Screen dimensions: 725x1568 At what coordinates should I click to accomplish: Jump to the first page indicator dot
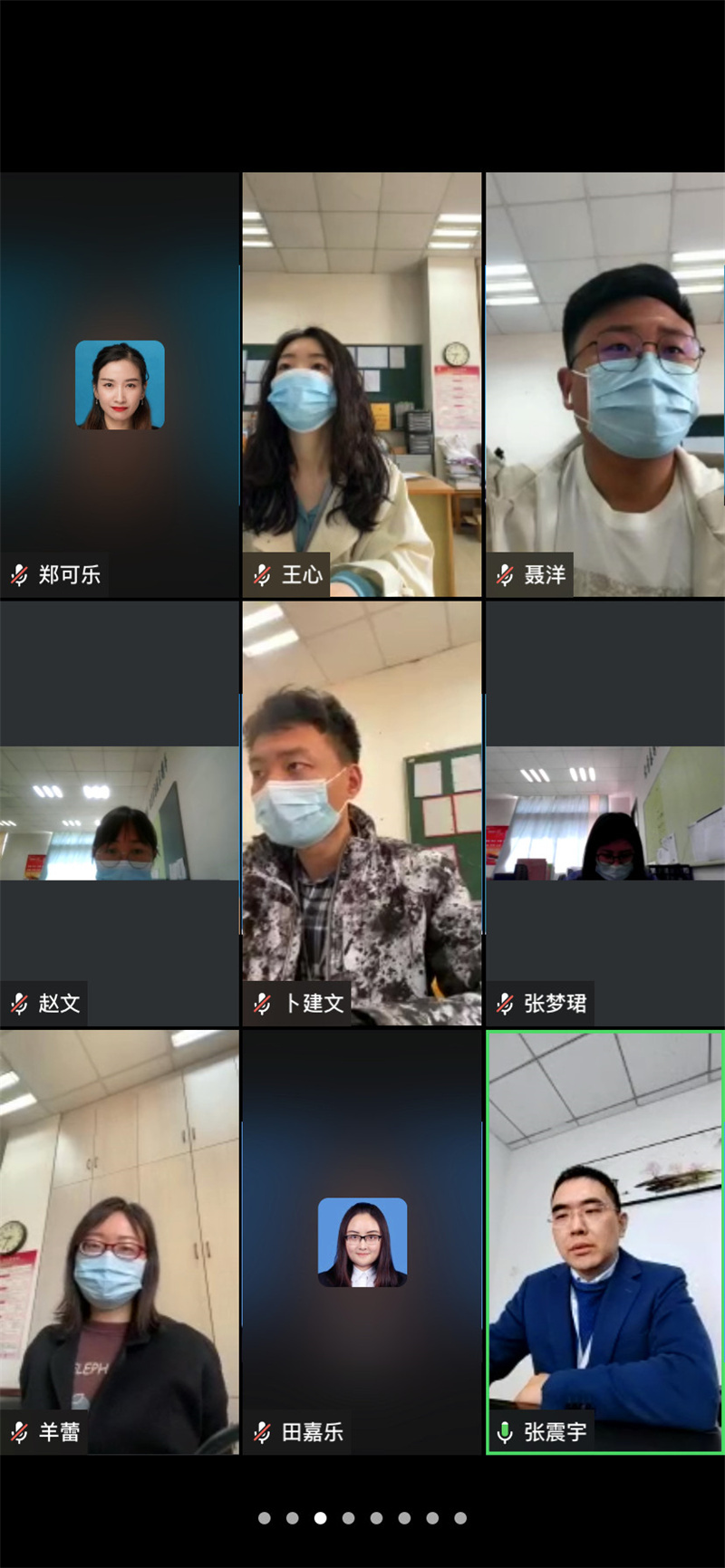tap(264, 1518)
